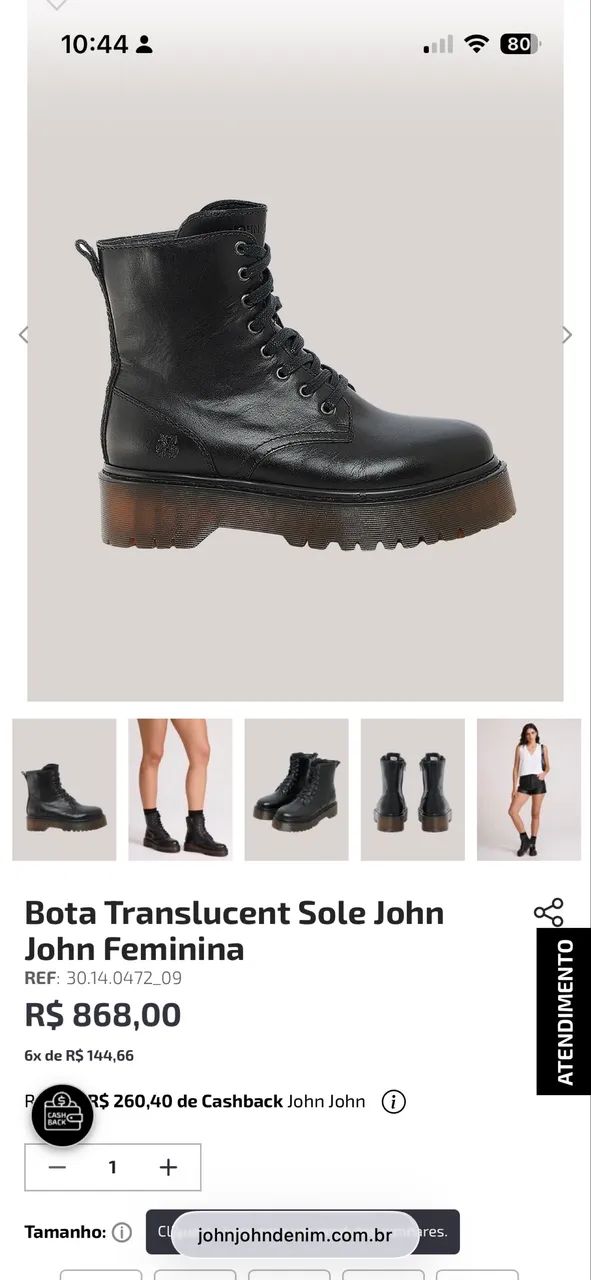Open the Atendimento side tab

click(x=564, y=1012)
